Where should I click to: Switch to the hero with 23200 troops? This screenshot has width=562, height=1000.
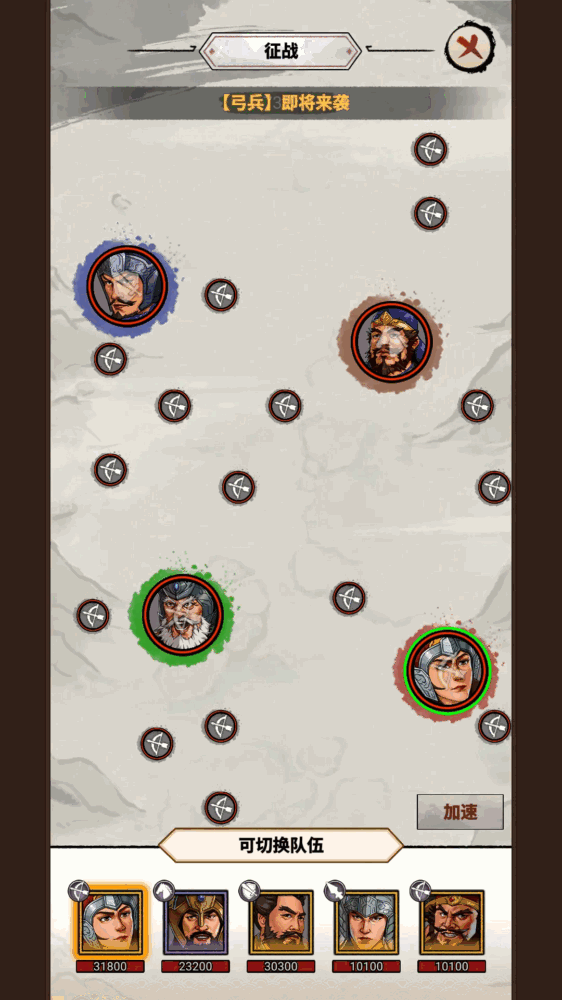coord(195,922)
